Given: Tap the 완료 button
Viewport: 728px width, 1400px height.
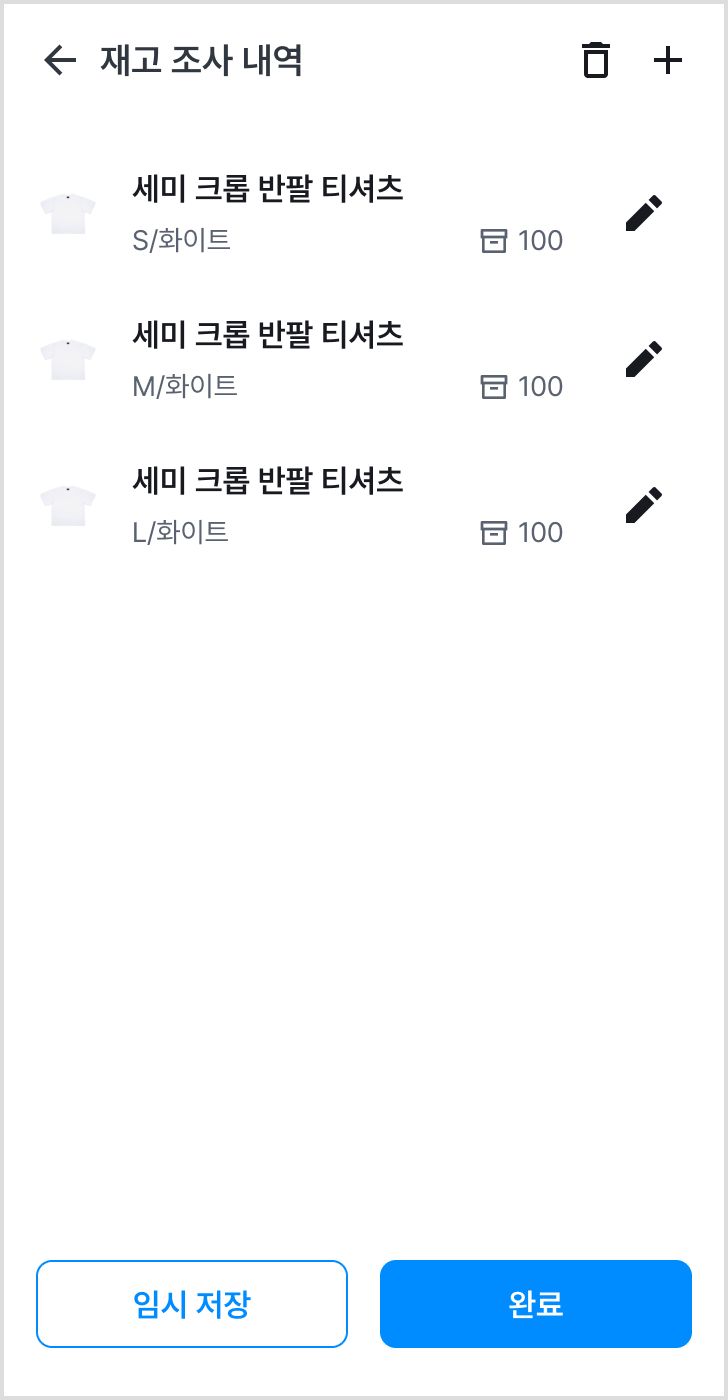Looking at the screenshot, I should coord(536,1304).
